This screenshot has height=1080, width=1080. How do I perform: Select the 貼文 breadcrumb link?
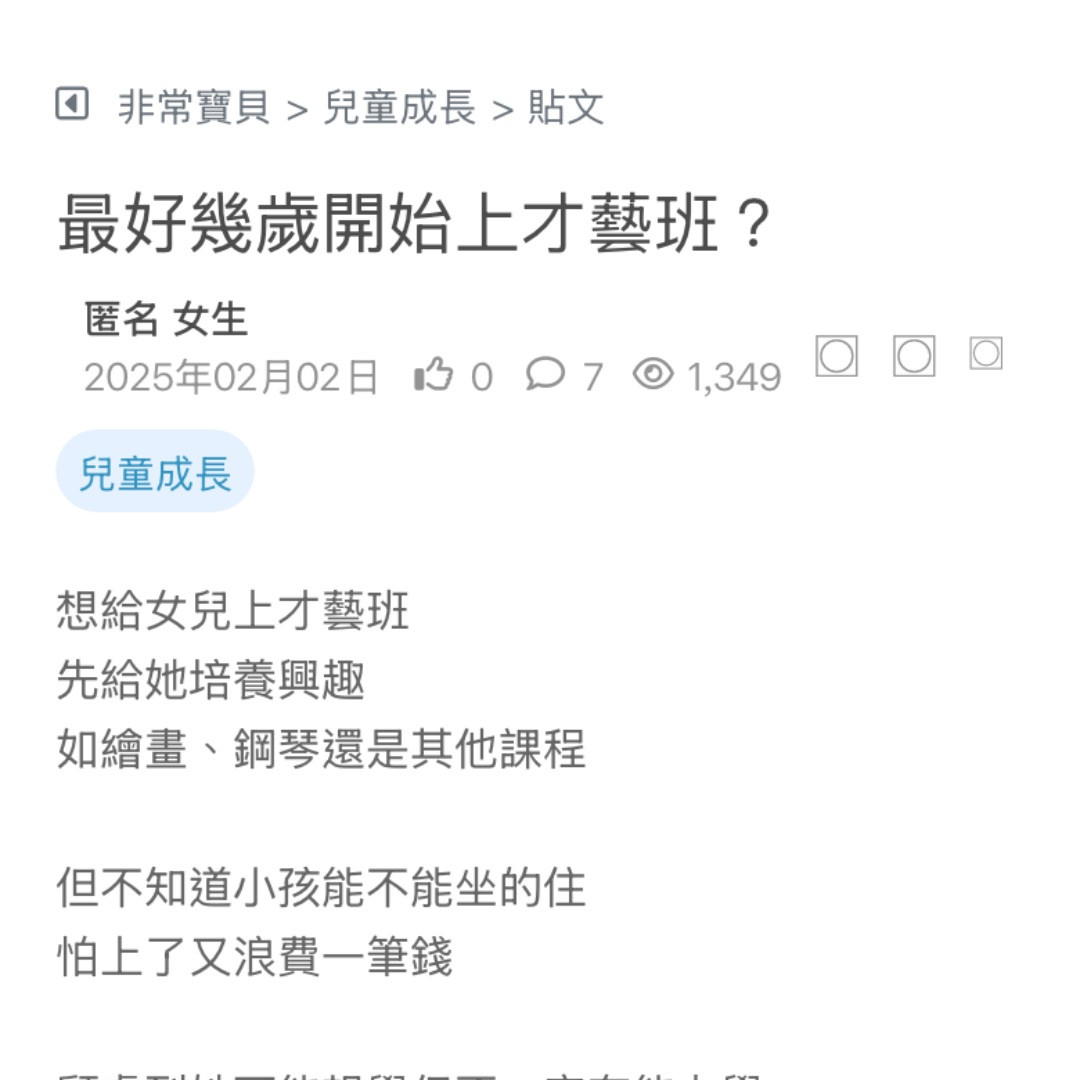tap(566, 107)
